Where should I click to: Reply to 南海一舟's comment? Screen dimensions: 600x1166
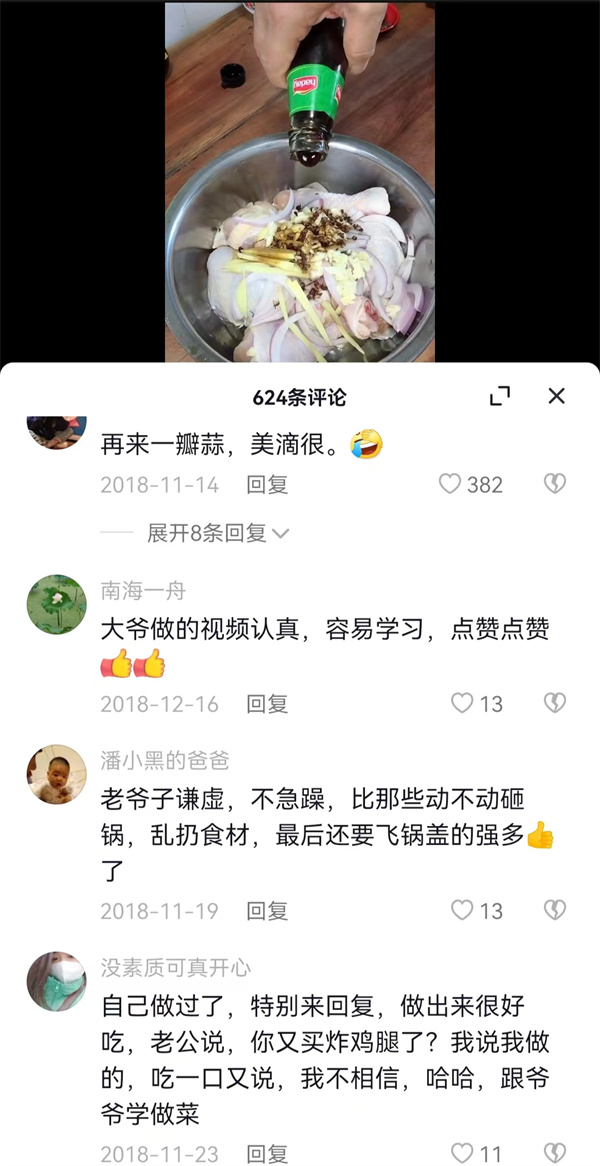[x=267, y=703]
